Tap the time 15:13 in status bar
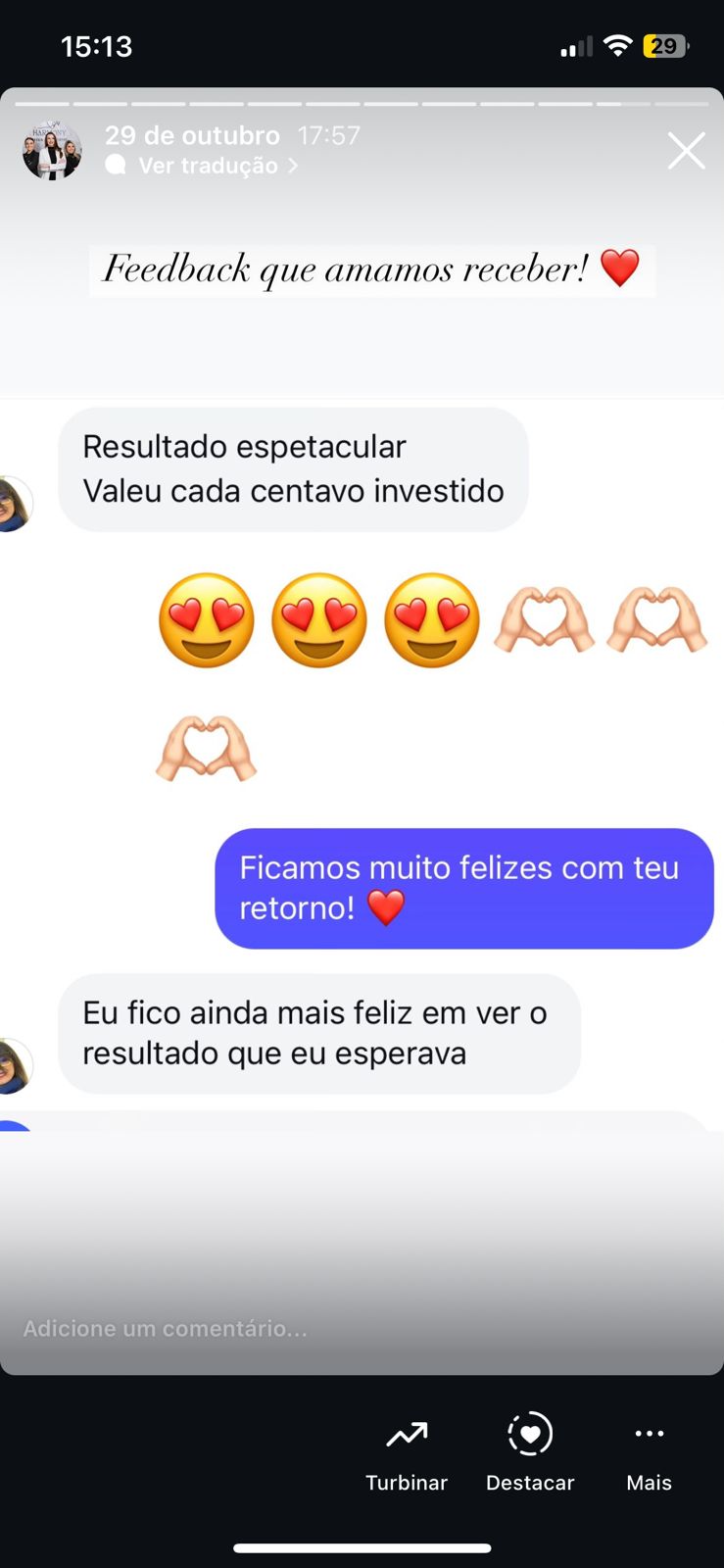This screenshot has width=724, height=1568. [x=96, y=44]
